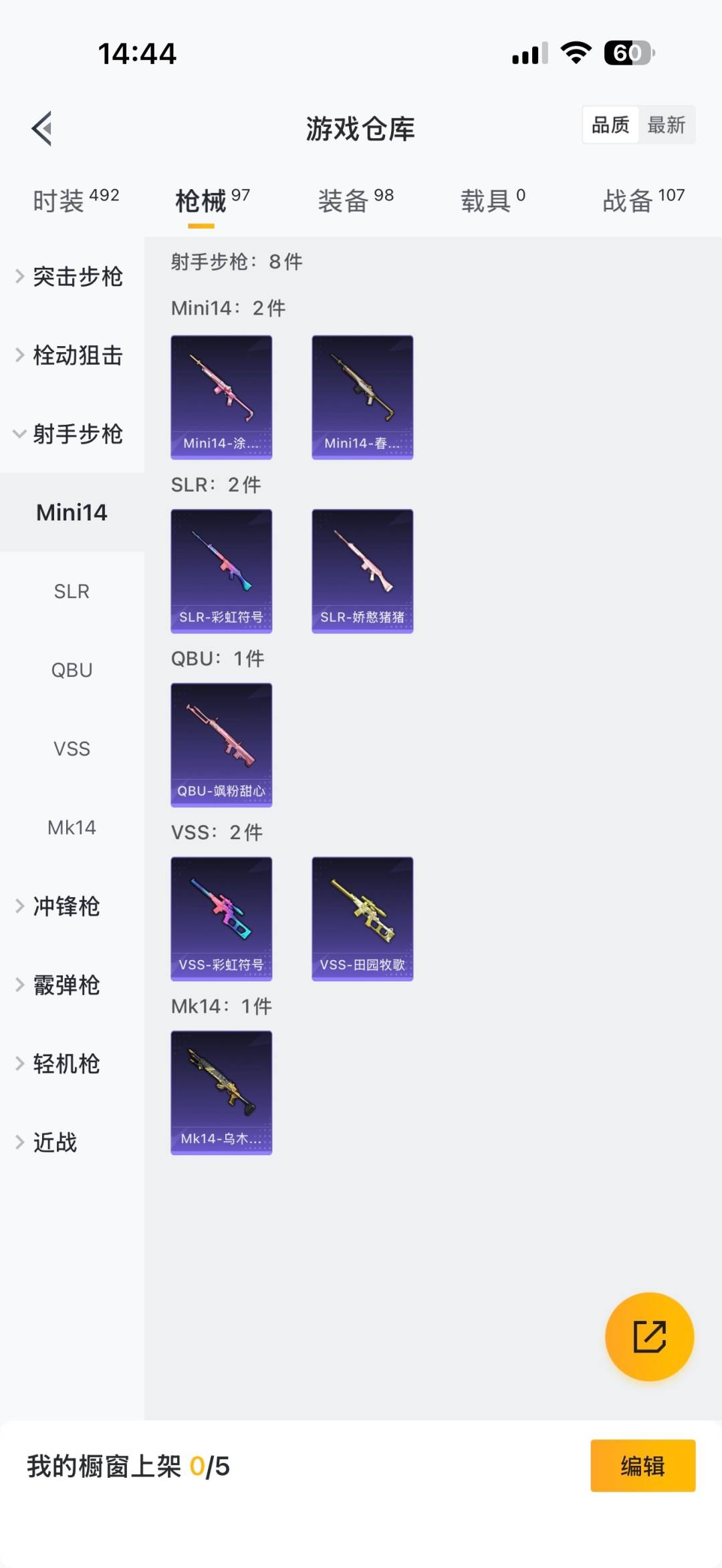Open the VSS-彩虹符号 skin
The image size is (722, 1568).
pos(221,919)
